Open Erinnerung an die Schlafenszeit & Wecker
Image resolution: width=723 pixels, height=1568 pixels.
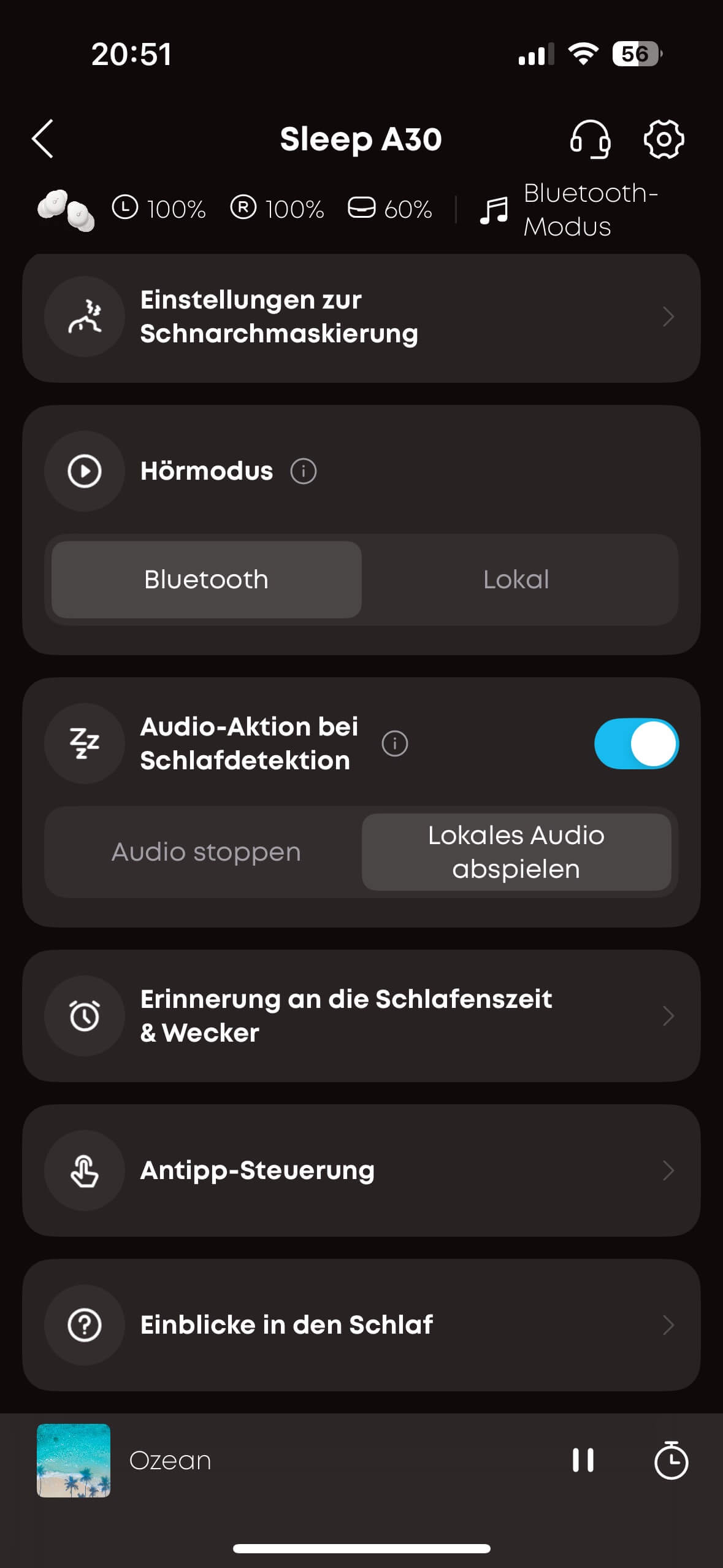(361, 1016)
